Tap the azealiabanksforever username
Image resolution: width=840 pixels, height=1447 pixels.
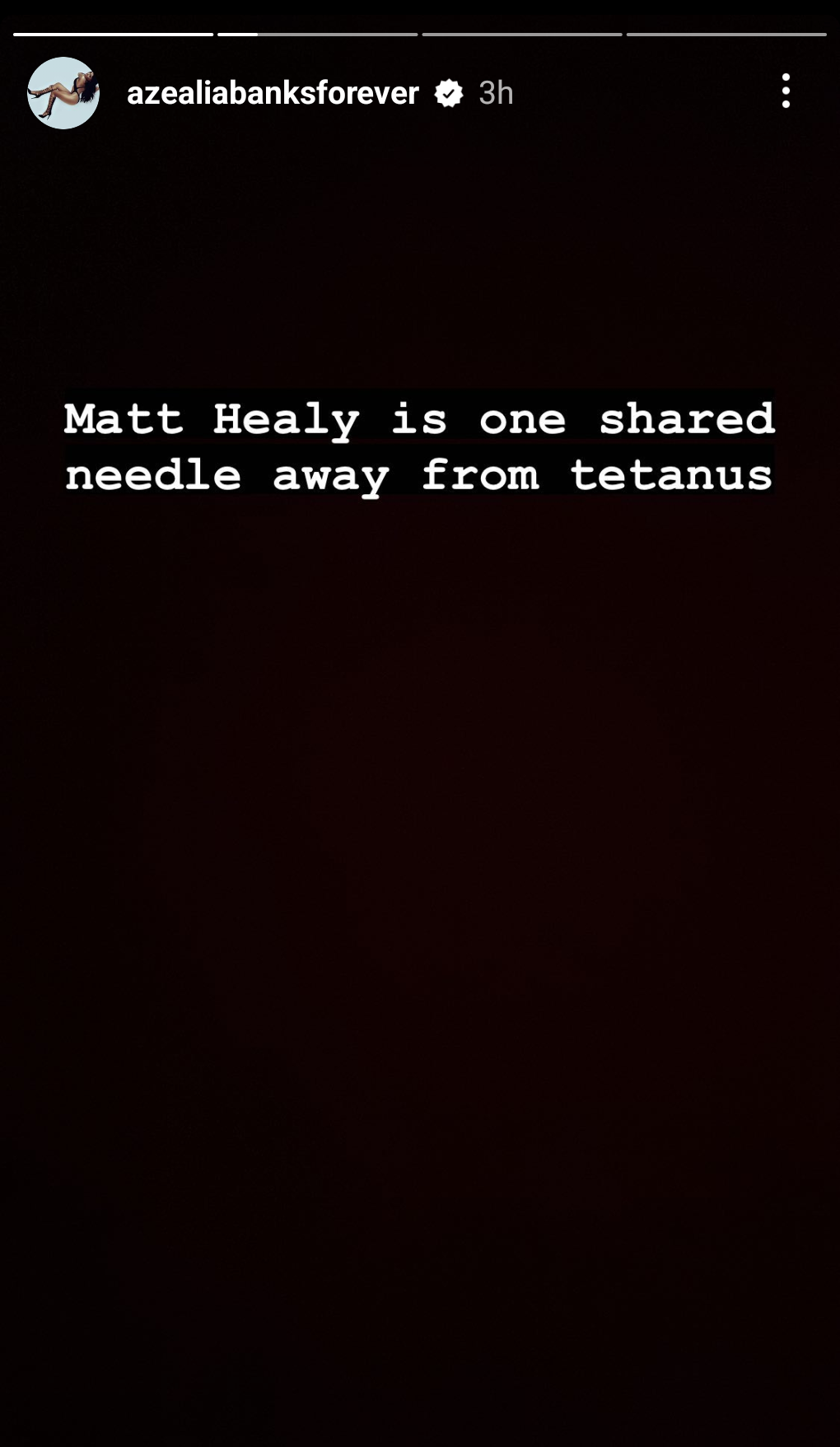pyautogui.click(x=273, y=93)
